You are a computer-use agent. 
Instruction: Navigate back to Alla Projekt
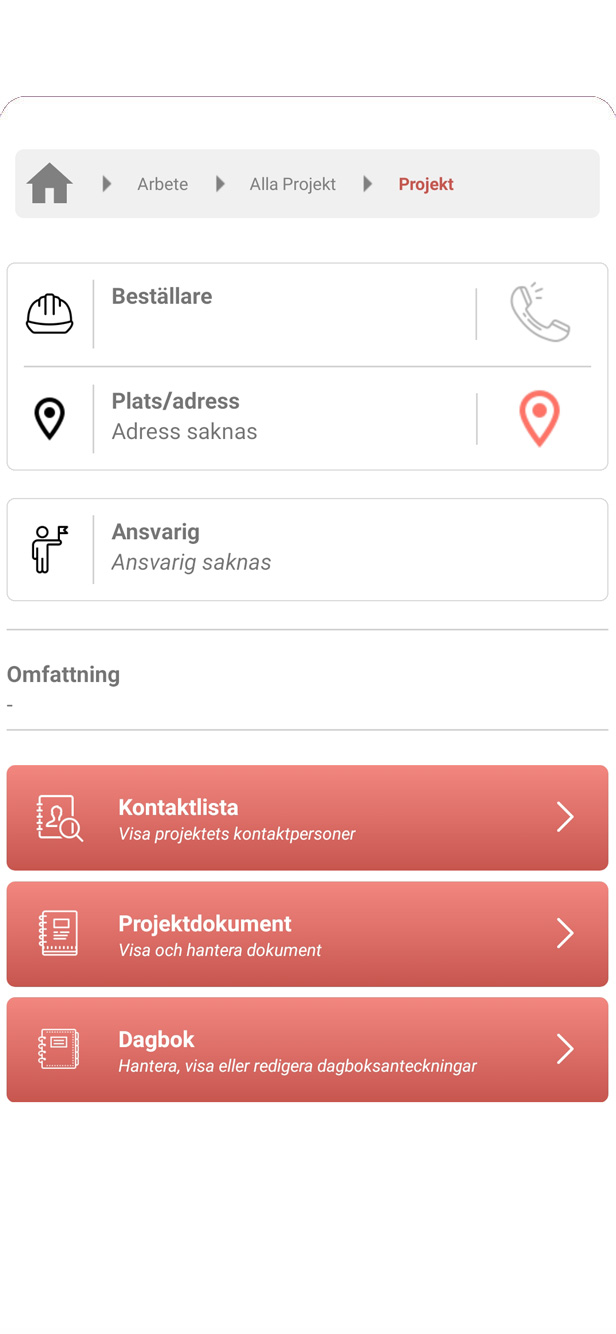coord(292,184)
